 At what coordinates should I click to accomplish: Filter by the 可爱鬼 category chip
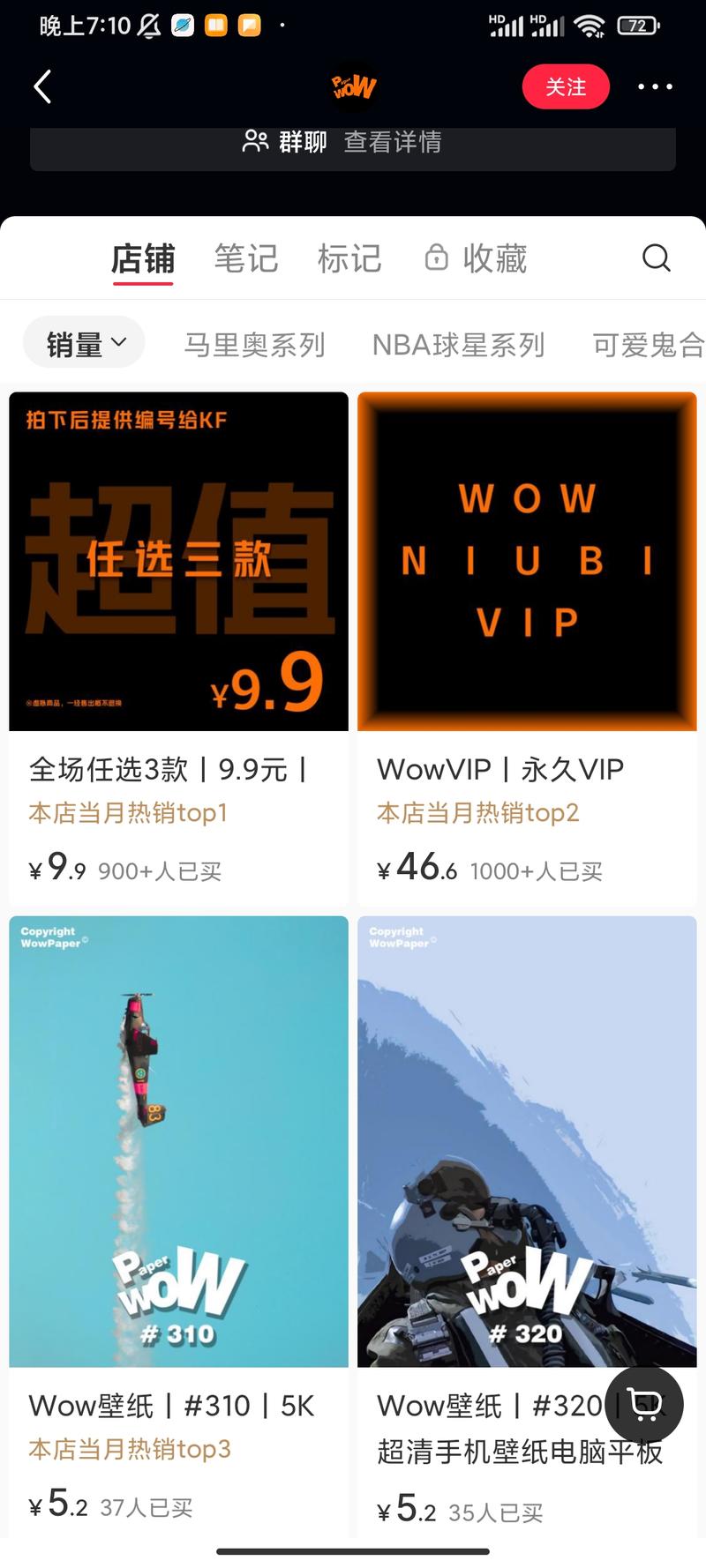point(648,345)
